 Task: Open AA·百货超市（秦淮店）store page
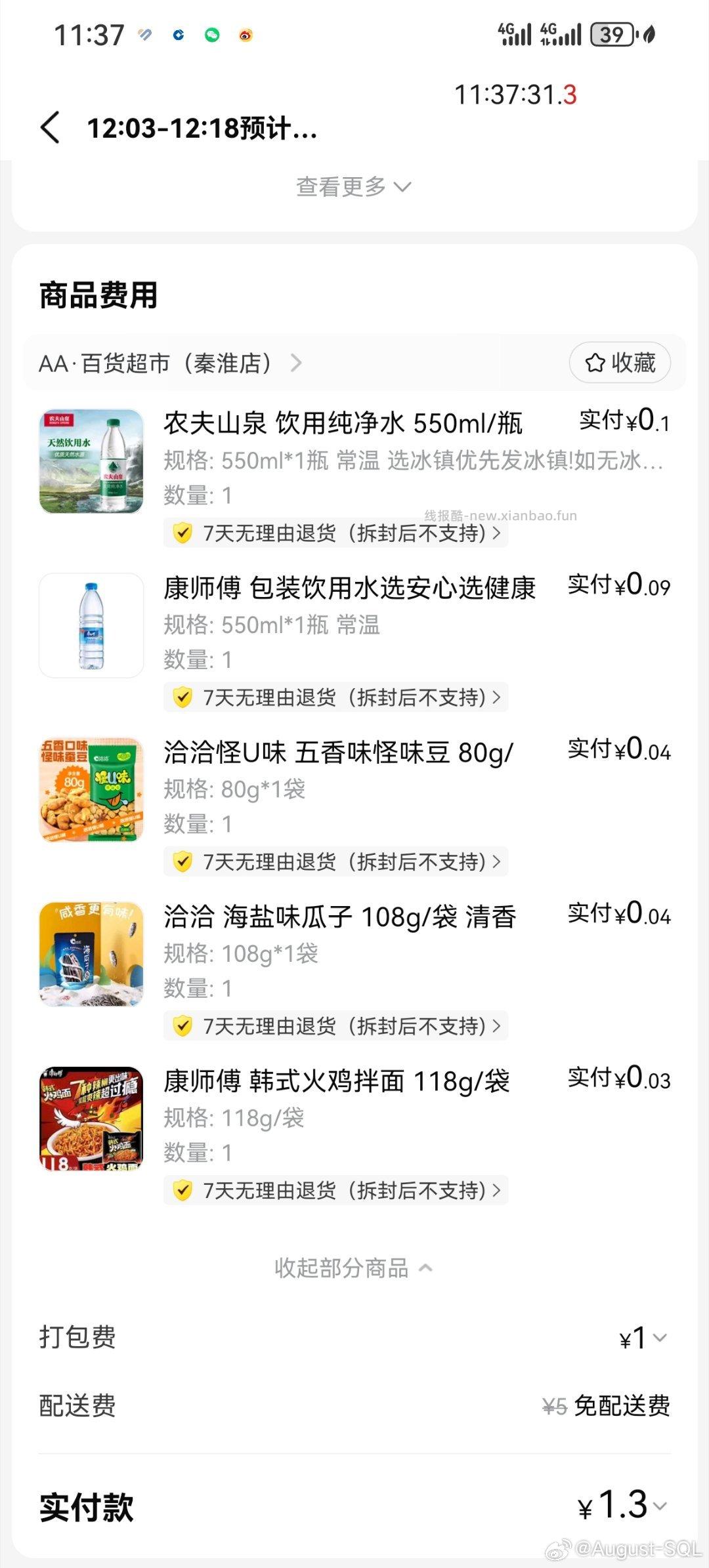[169, 363]
